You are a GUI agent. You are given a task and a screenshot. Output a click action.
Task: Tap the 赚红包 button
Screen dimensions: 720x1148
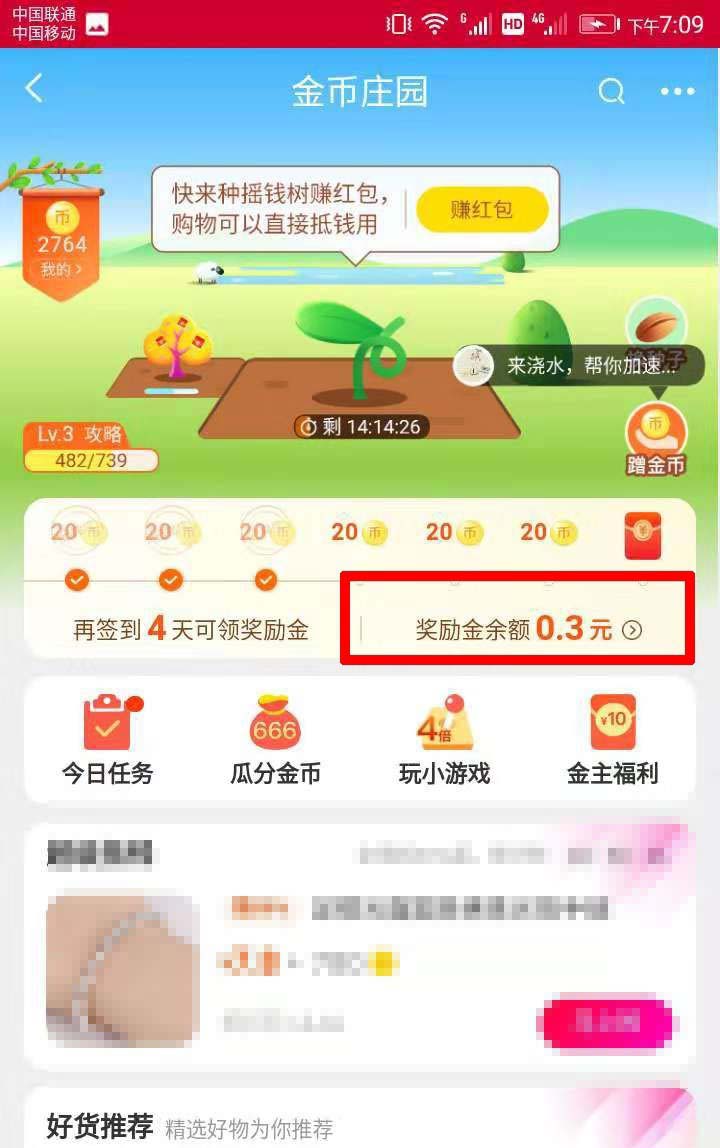click(x=482, y=210)
